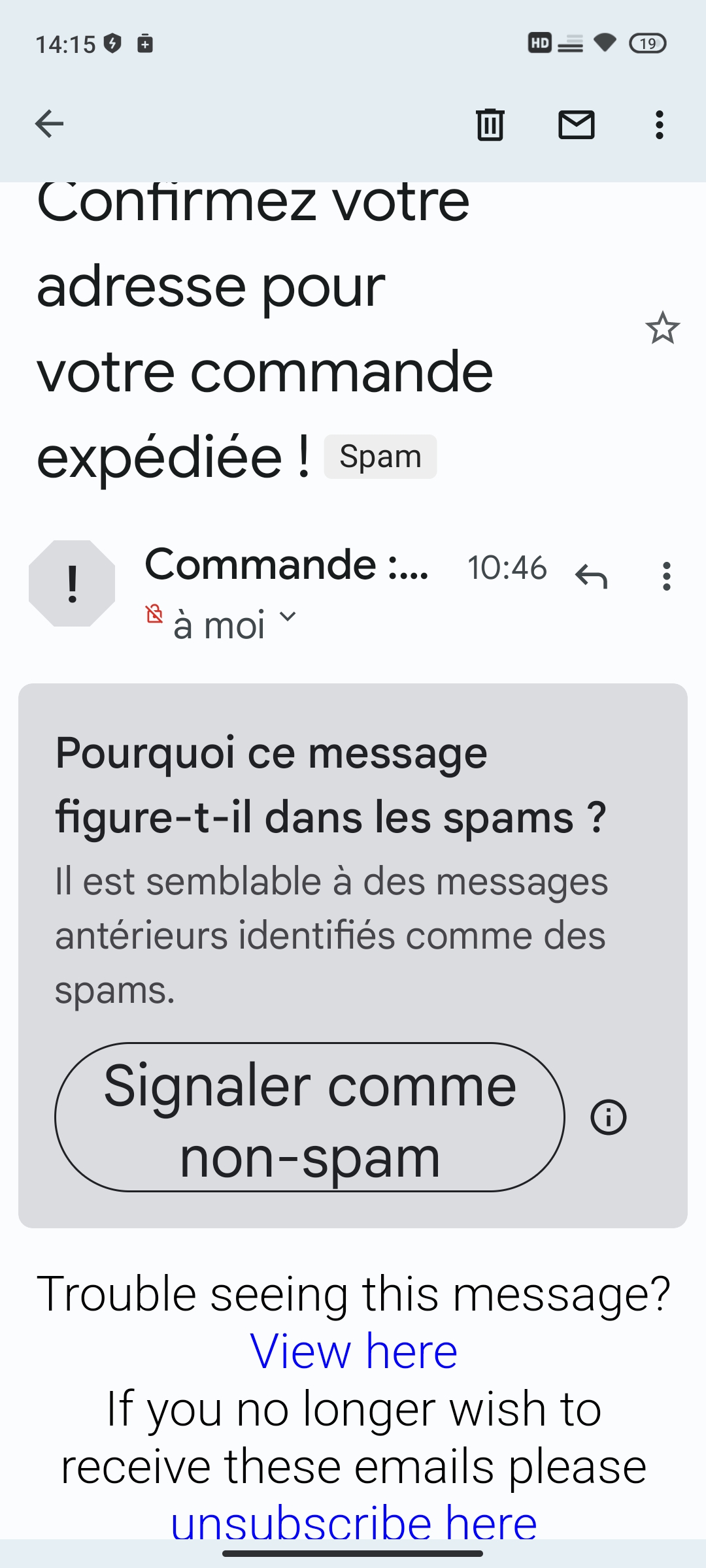Go back to the inbox list
The height and width of the screenshot is (1568, 706).
coord(49,124)
